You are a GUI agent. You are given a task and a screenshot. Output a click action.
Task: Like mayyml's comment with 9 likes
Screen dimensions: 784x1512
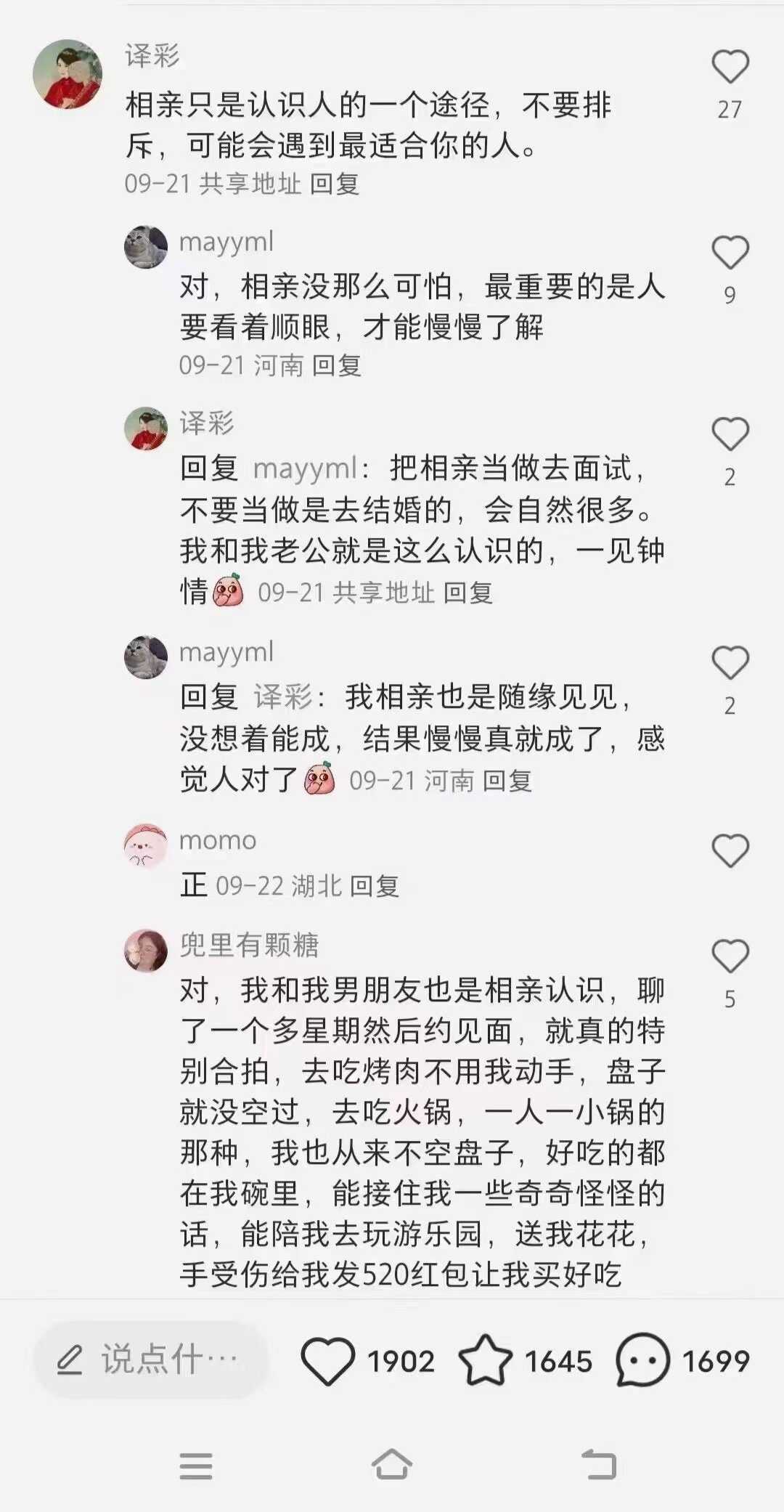click(730, 253)
